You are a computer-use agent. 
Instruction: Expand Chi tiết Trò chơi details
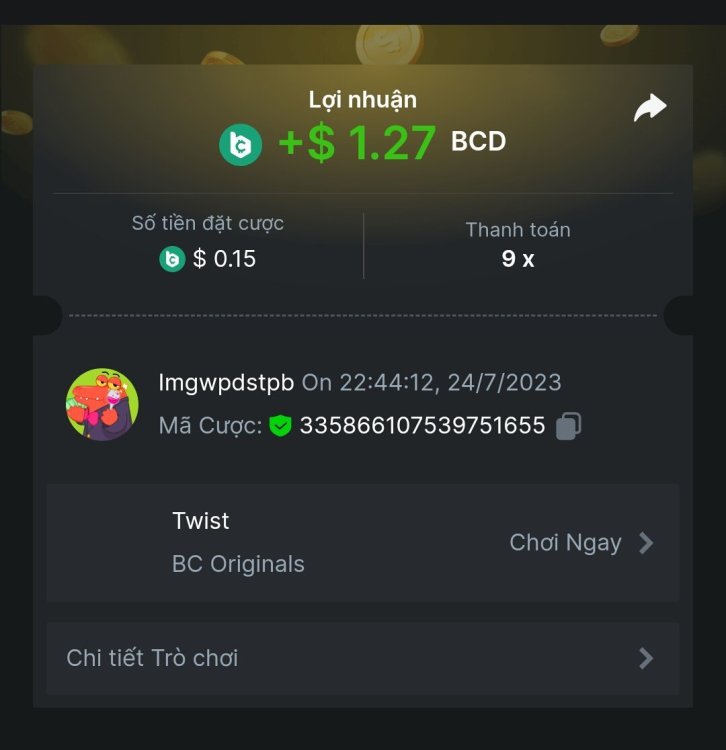tap(362, 658)
